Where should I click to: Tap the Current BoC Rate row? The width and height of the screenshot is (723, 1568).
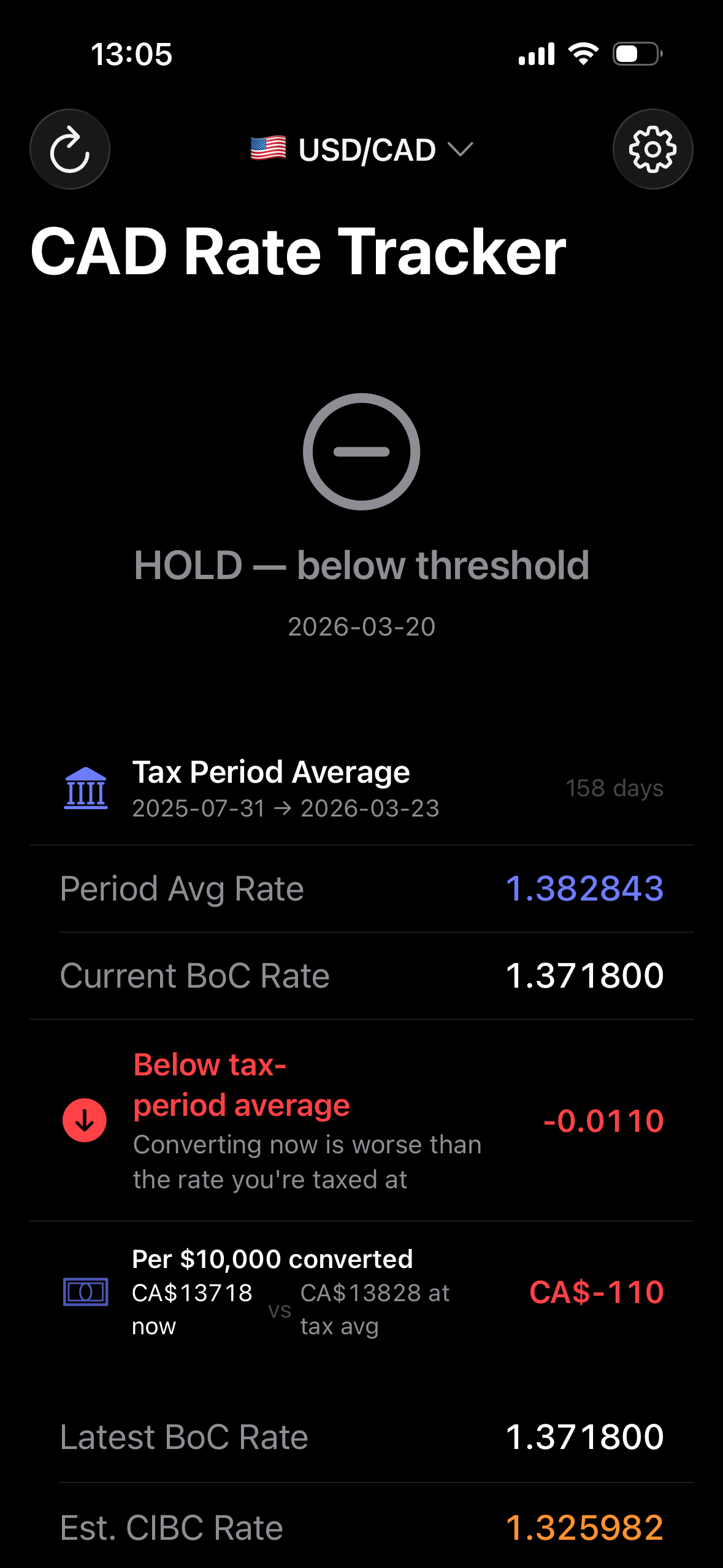[x=361, y=975]
